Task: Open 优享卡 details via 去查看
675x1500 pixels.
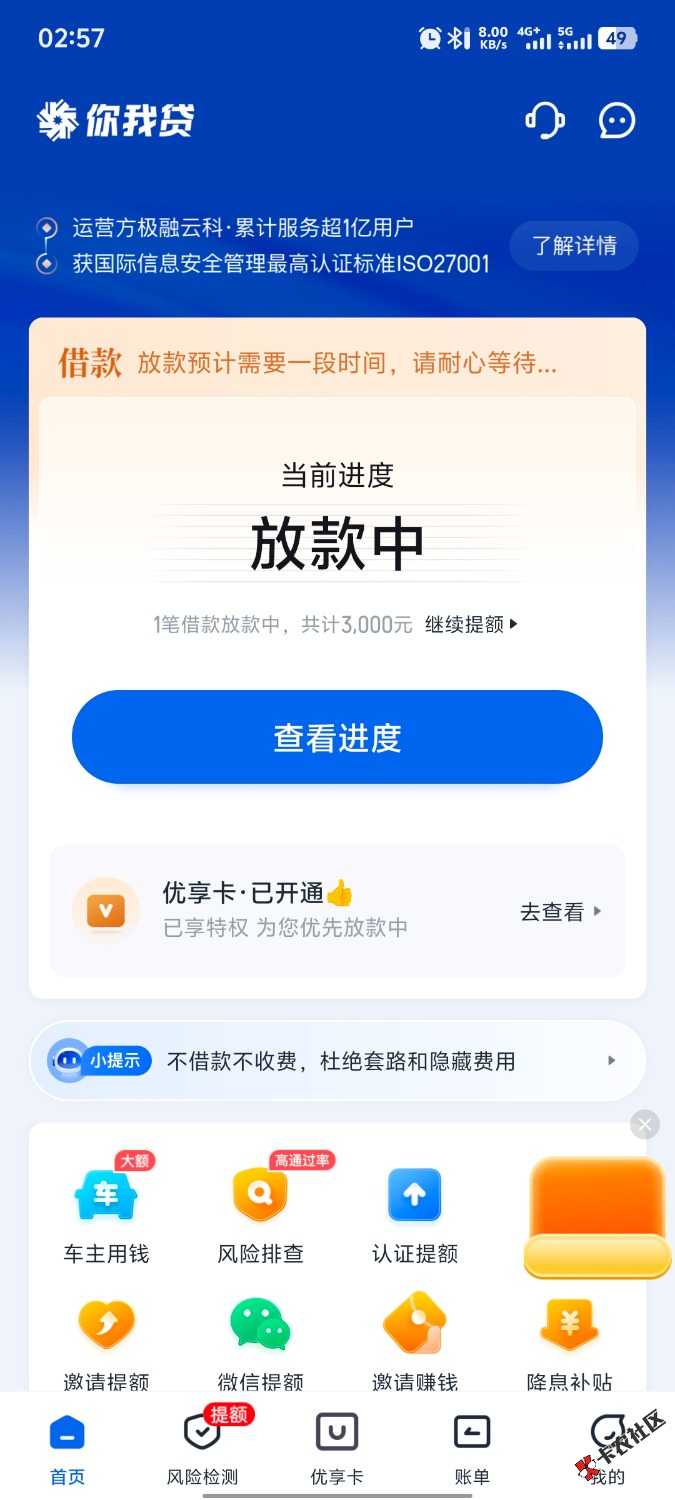Action: [x=560, y=912]
